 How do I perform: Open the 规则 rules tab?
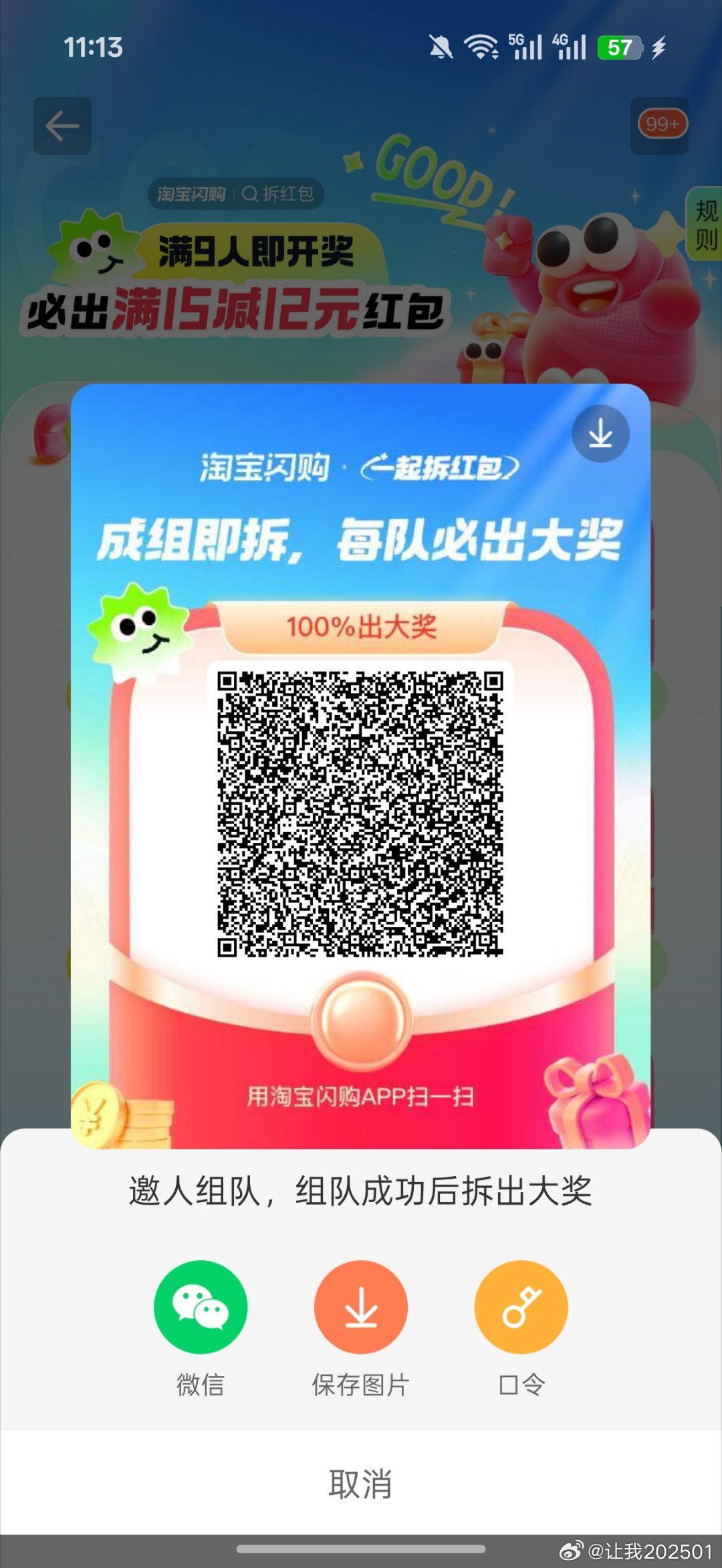706,224
